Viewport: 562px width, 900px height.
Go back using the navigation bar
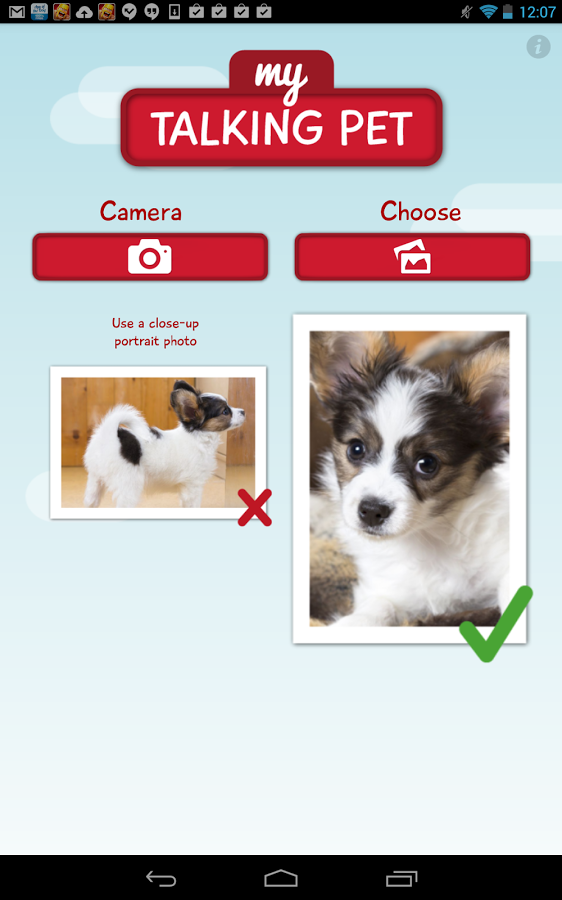pyautogui.click(x=161, y=878)
